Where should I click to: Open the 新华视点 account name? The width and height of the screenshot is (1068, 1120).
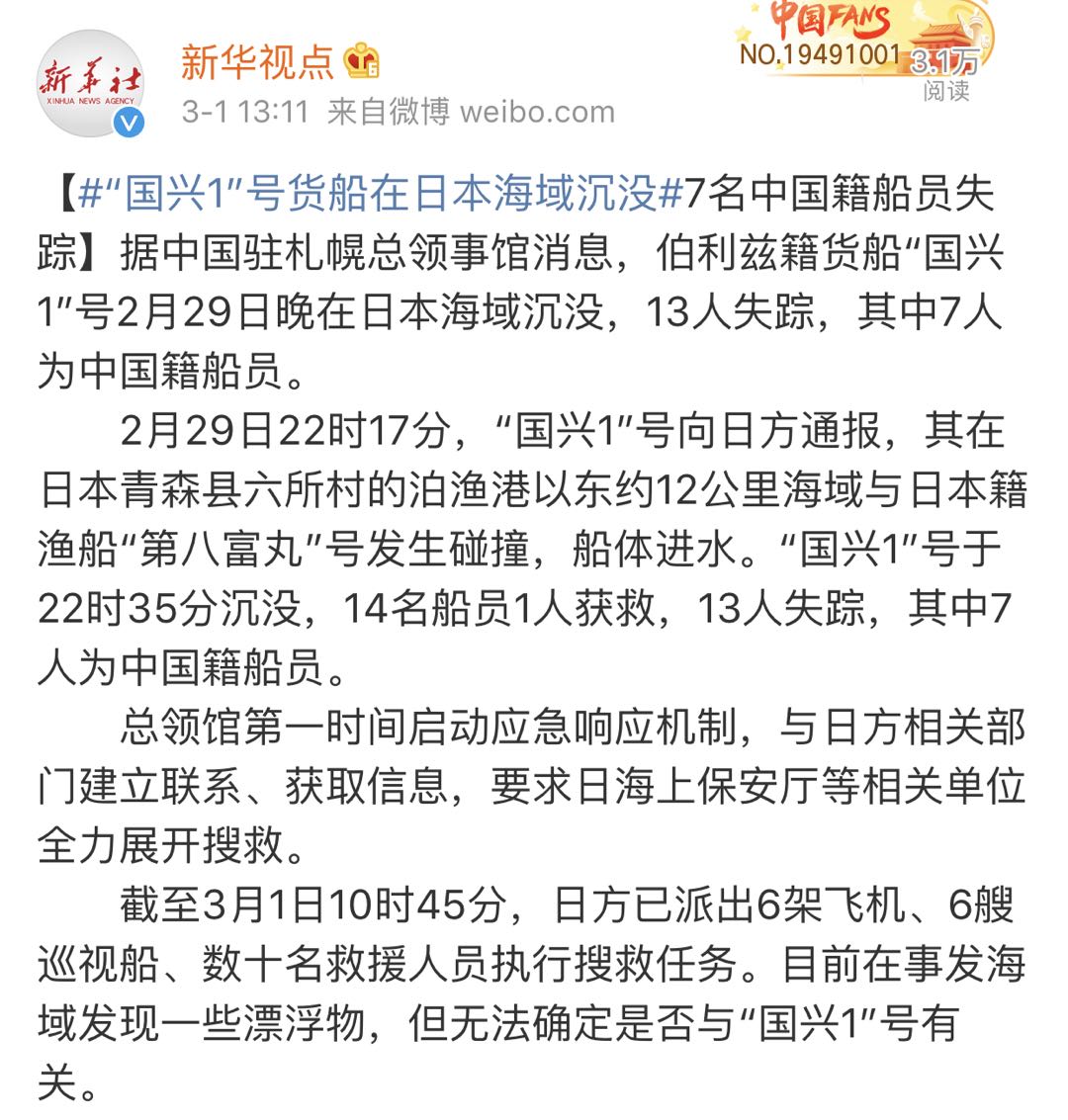pos(257,62)
